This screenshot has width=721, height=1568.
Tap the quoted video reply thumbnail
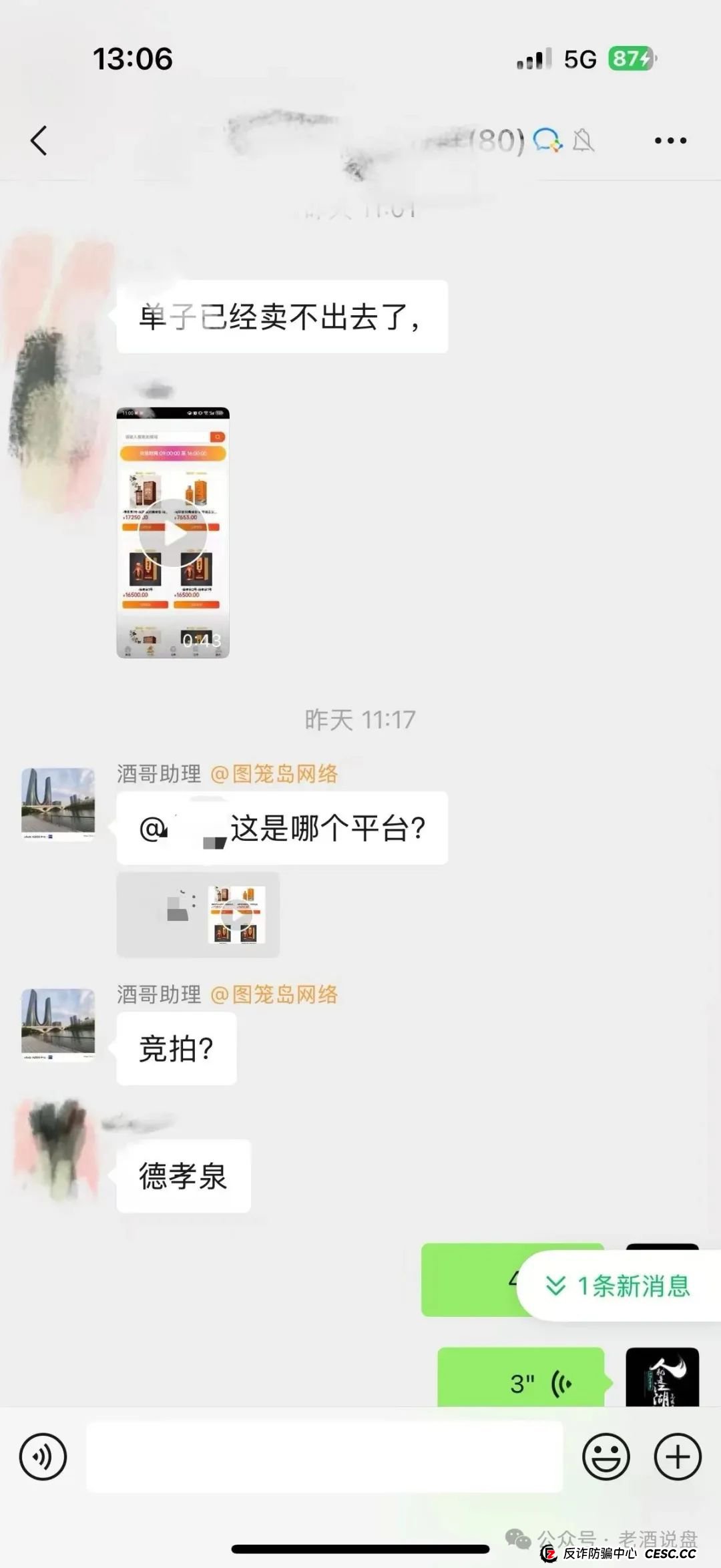pyautogui.click(x=198, y=914)
